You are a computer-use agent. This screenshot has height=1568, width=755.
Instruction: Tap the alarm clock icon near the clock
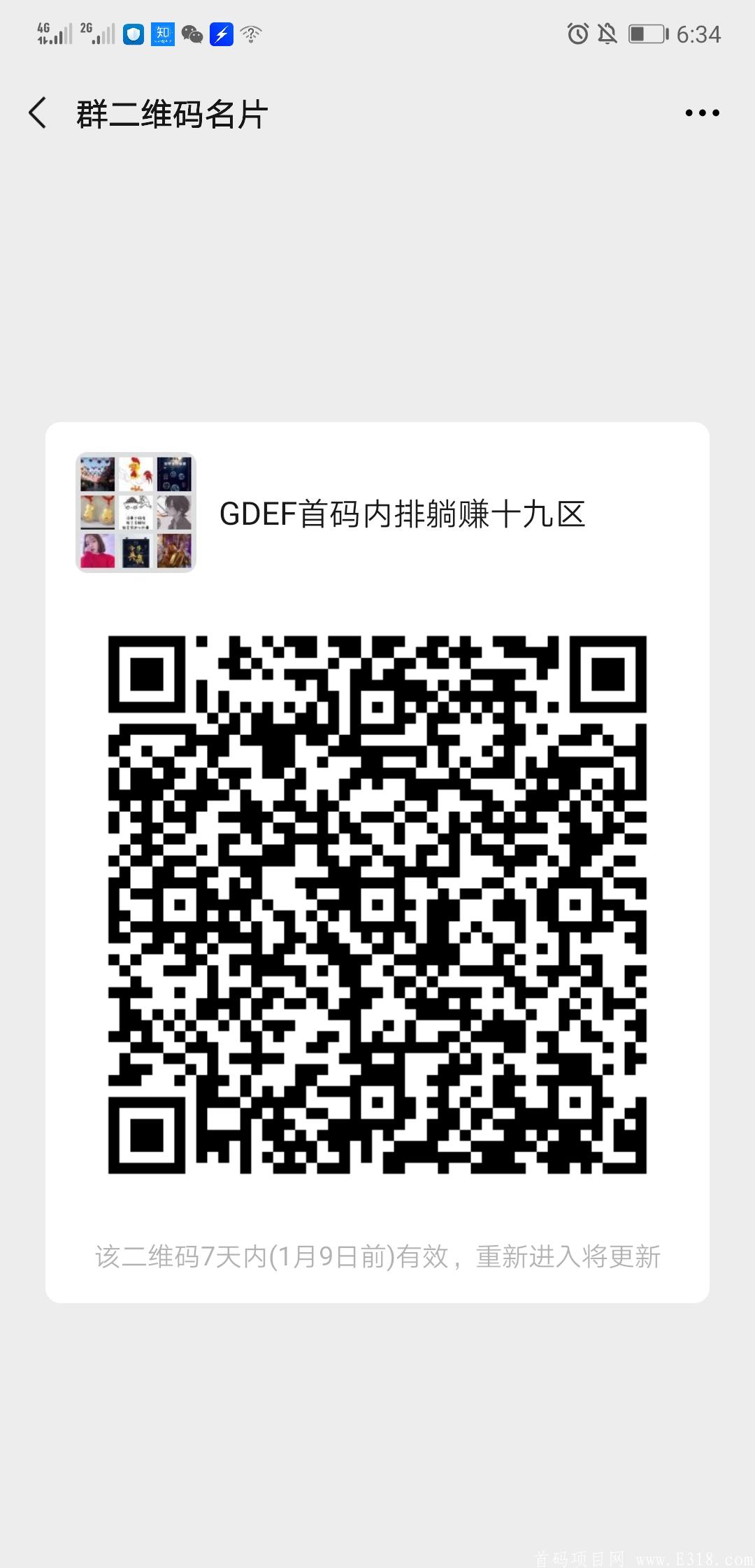point(580,34)
